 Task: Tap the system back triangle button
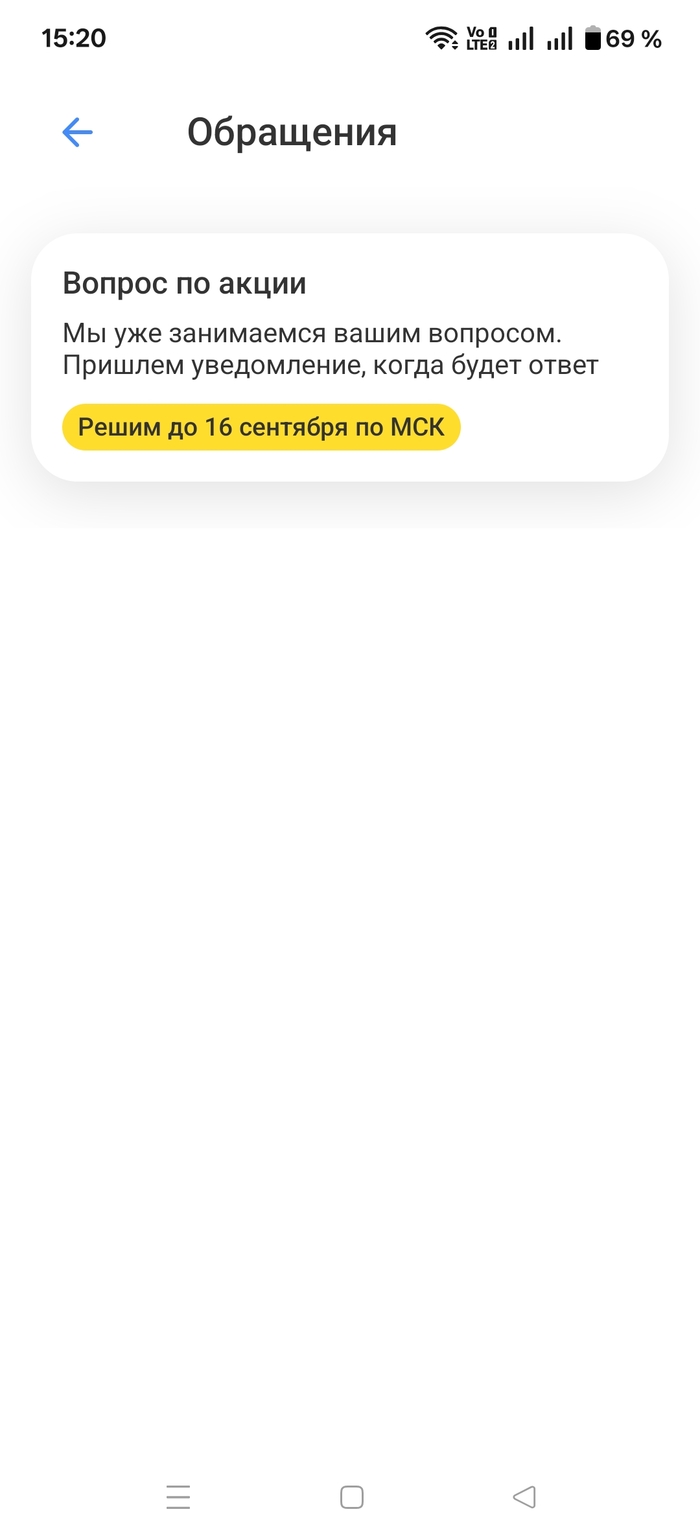pyautogui.click(x=524, y=1497)
